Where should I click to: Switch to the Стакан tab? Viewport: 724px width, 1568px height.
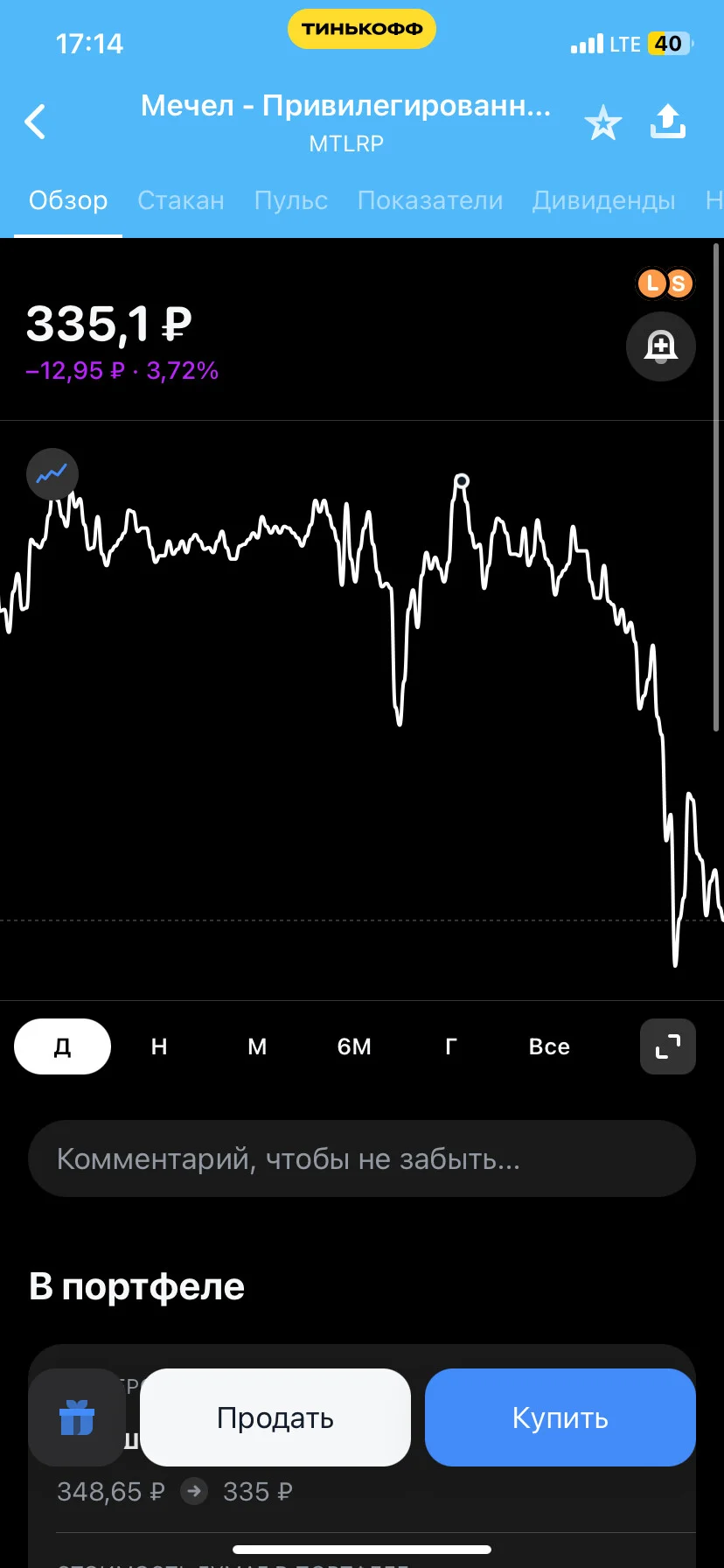click(x=181, y=200)
